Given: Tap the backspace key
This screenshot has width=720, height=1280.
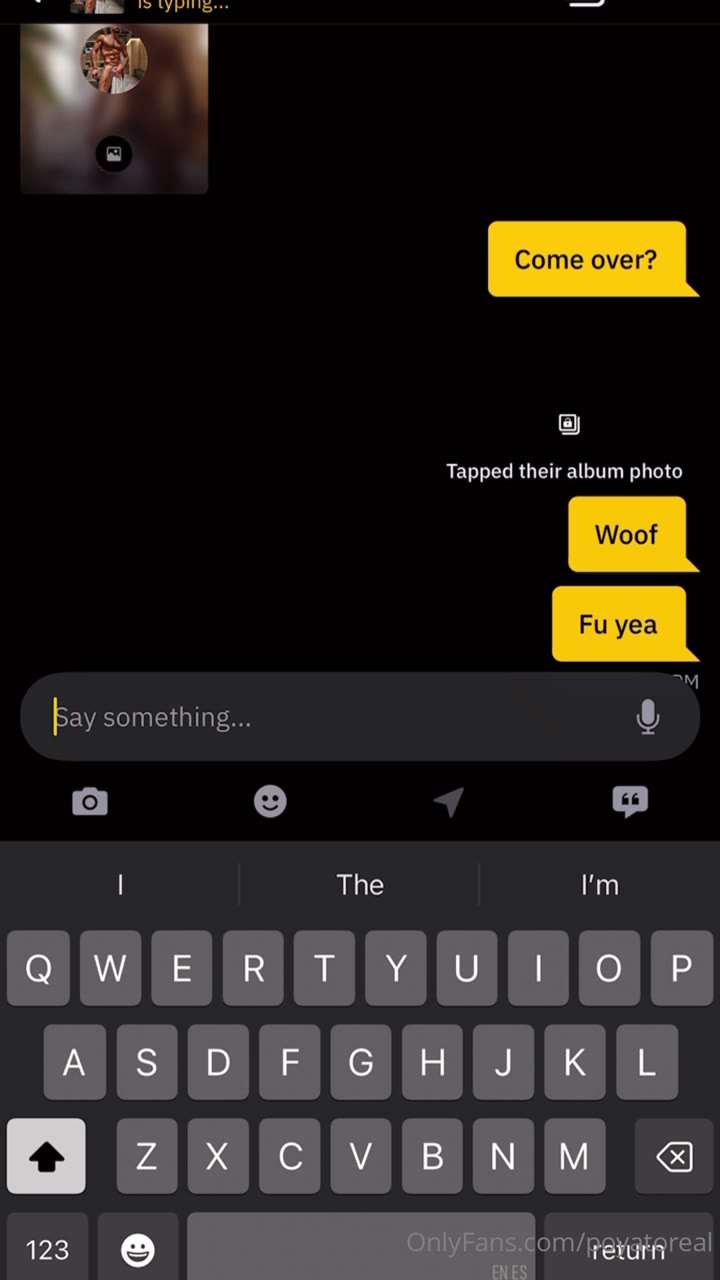Looking at the screenshot, I should click(x=675, y=1157).
